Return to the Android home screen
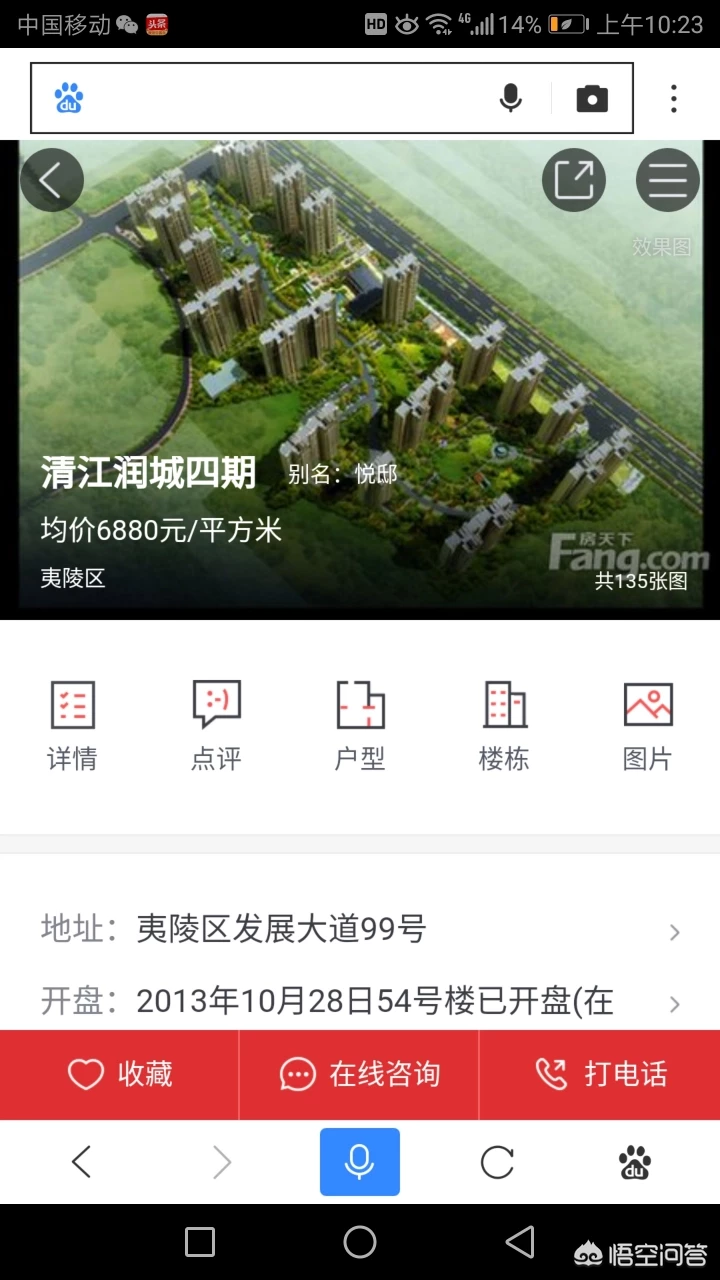 [x=360, y=1242]
